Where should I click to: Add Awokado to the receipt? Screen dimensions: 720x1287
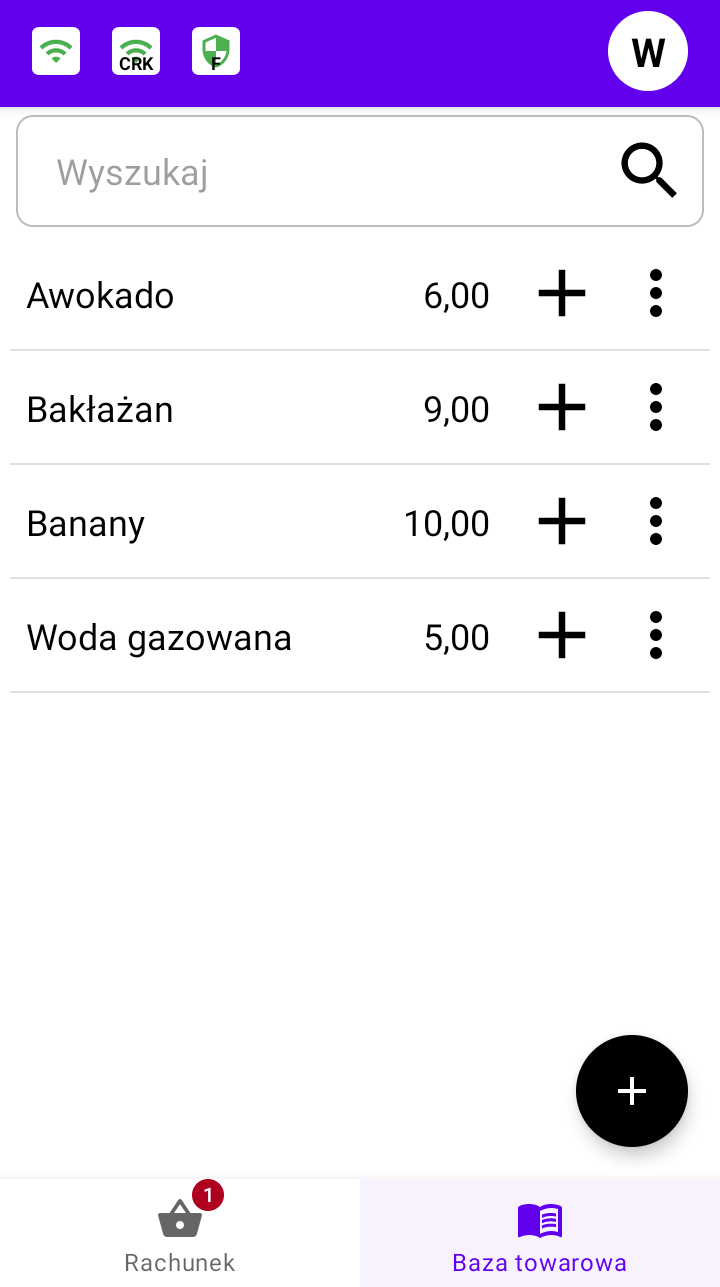[562, 294]
